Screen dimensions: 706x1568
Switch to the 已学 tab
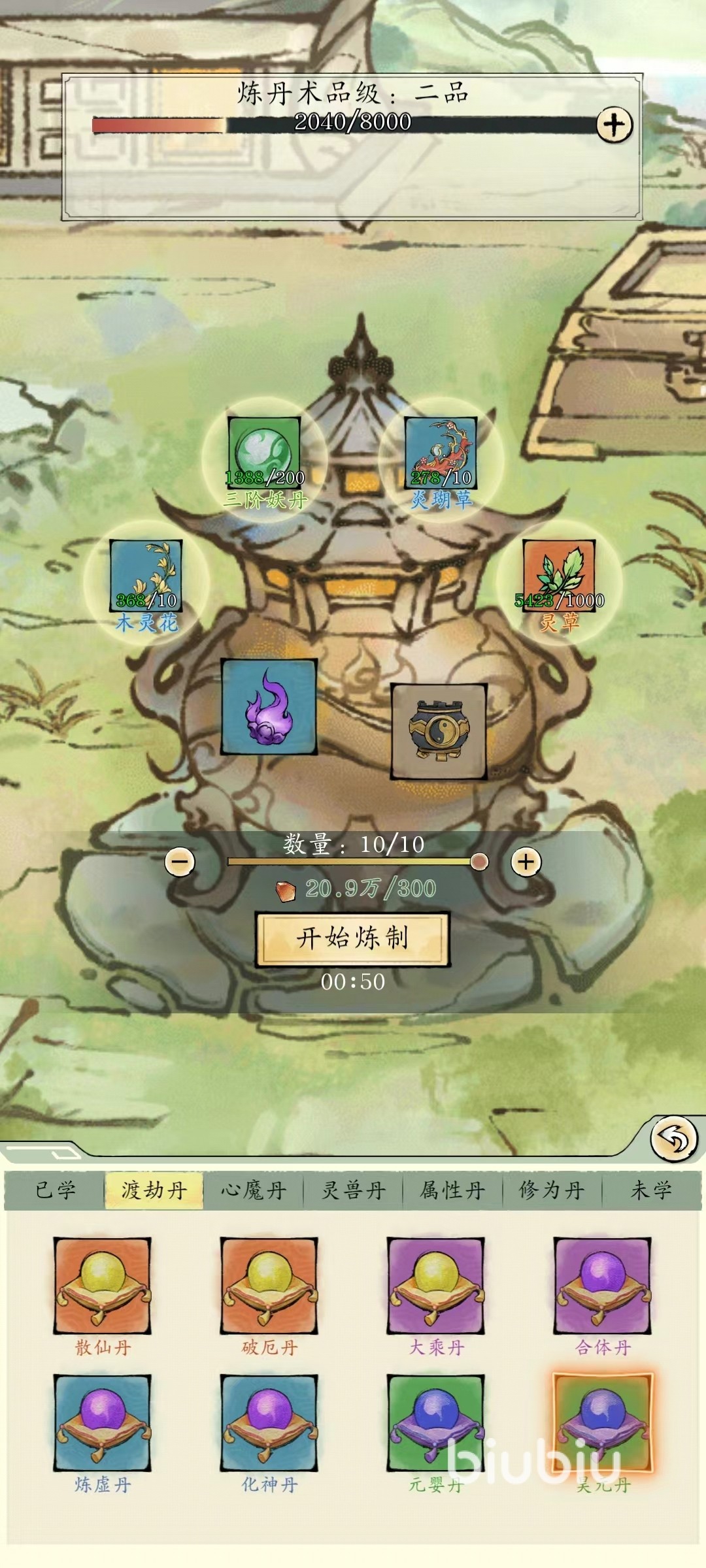pos(56,1190)
